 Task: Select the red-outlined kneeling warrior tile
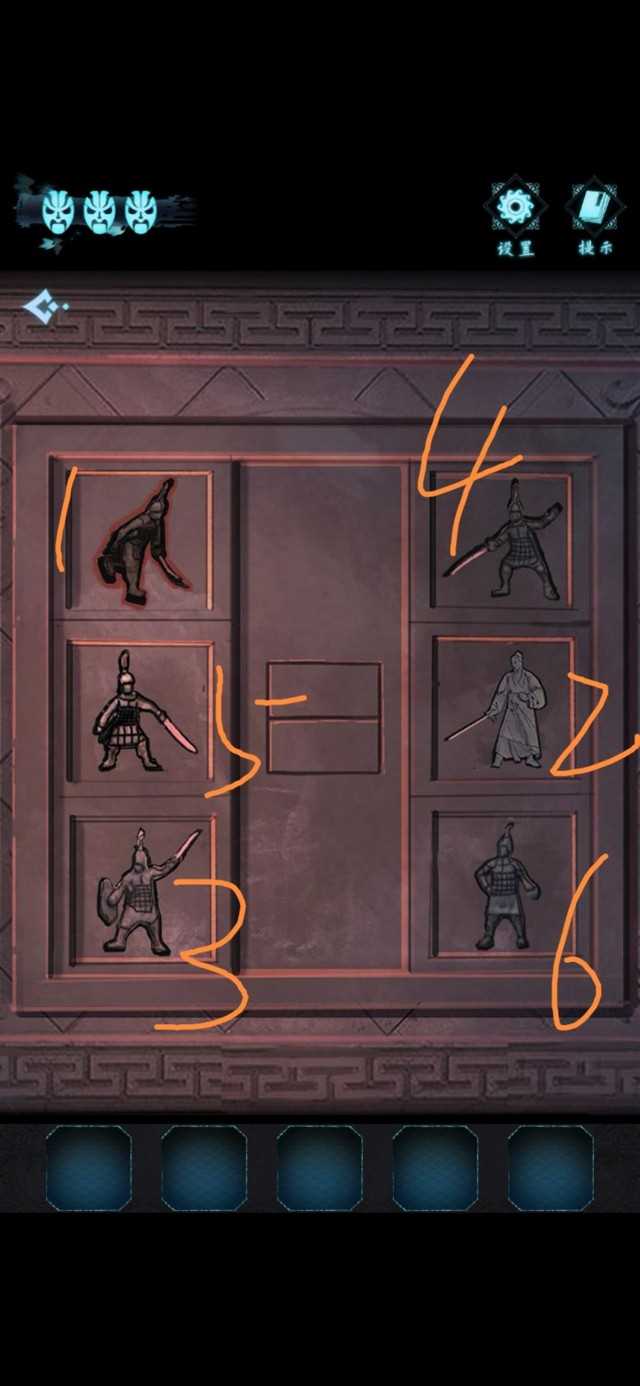[139, 540]
